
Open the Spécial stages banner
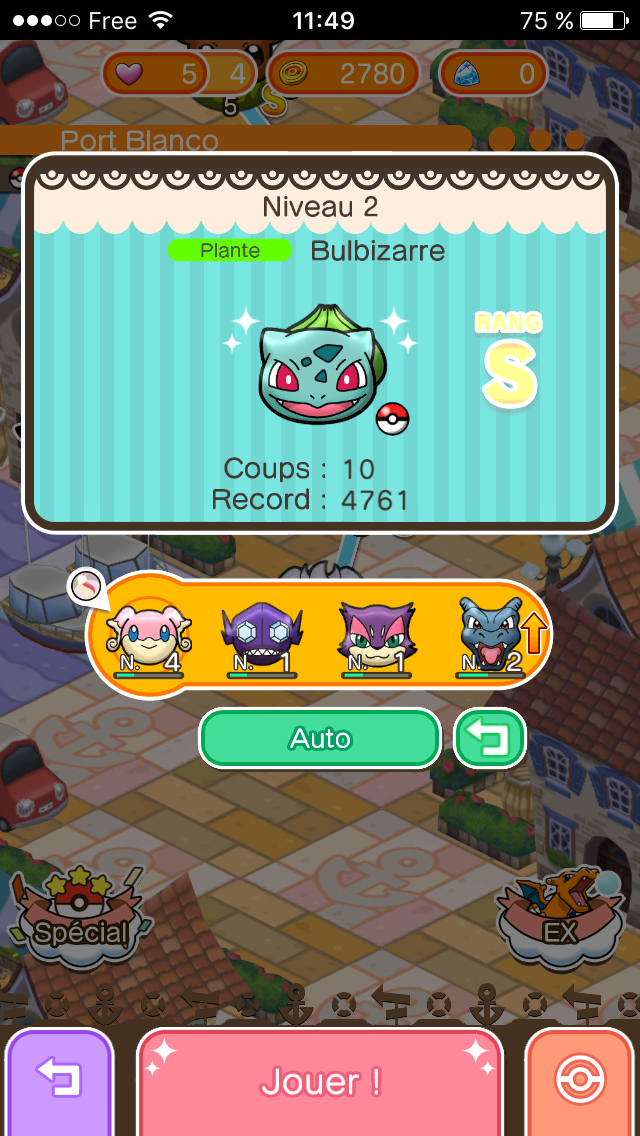point(80,915)
